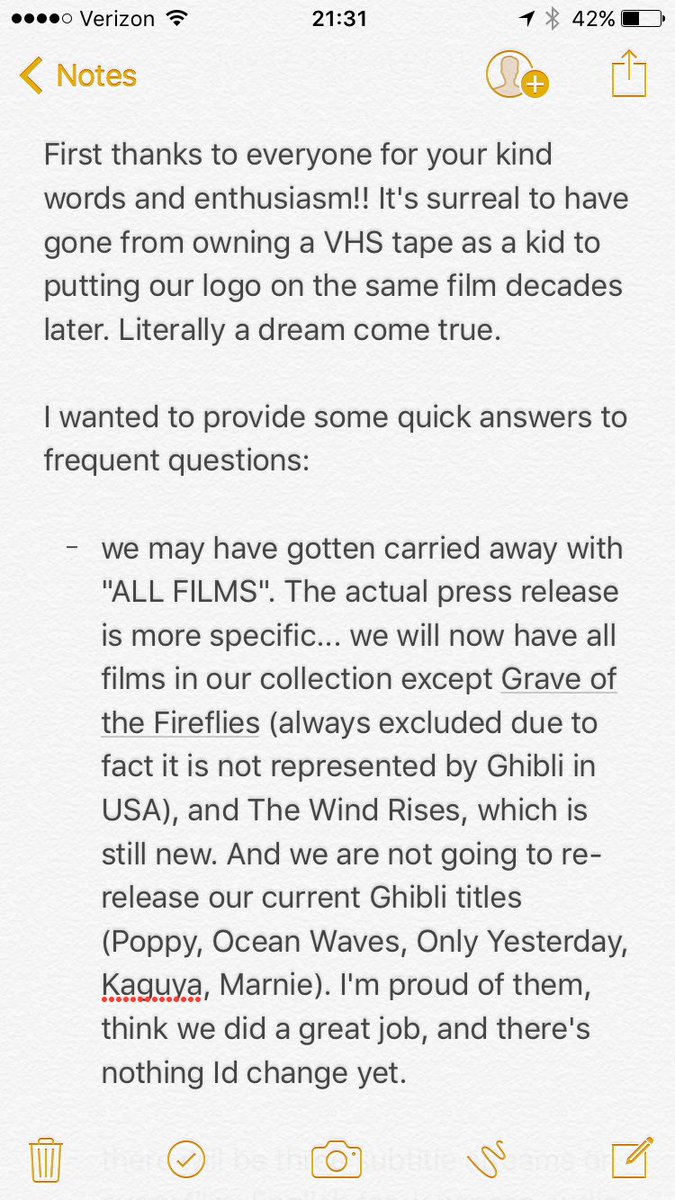Add people to this note
675x1200 pixels.
[515, 75]
